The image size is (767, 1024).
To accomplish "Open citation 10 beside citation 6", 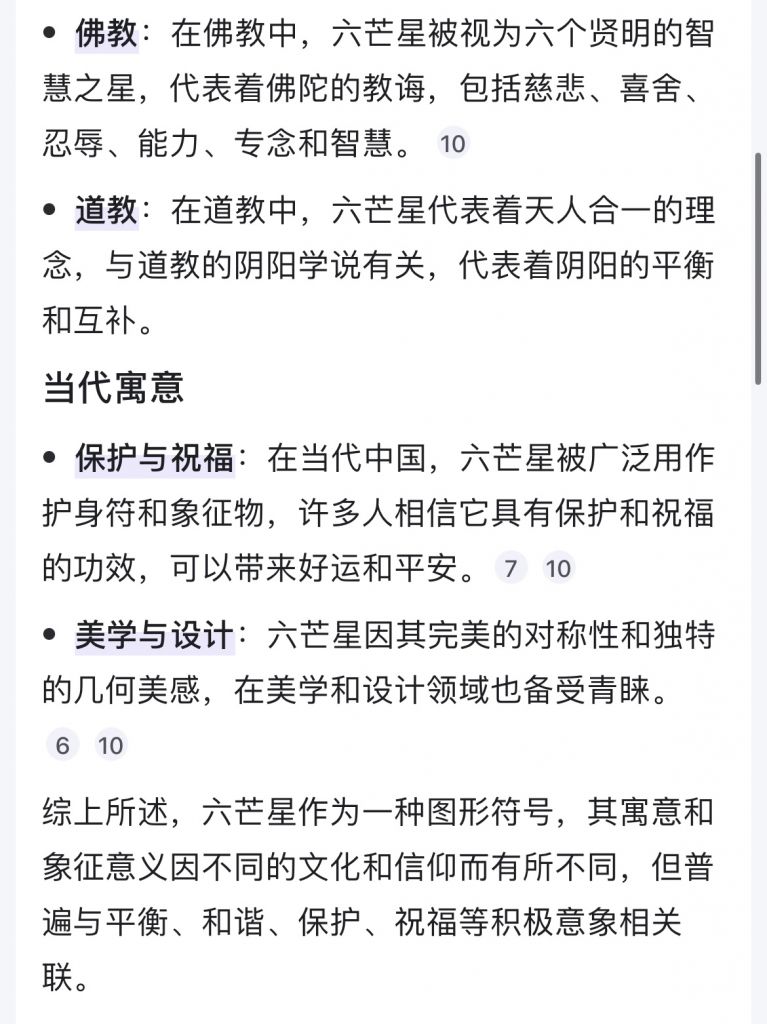I will 110,746.
